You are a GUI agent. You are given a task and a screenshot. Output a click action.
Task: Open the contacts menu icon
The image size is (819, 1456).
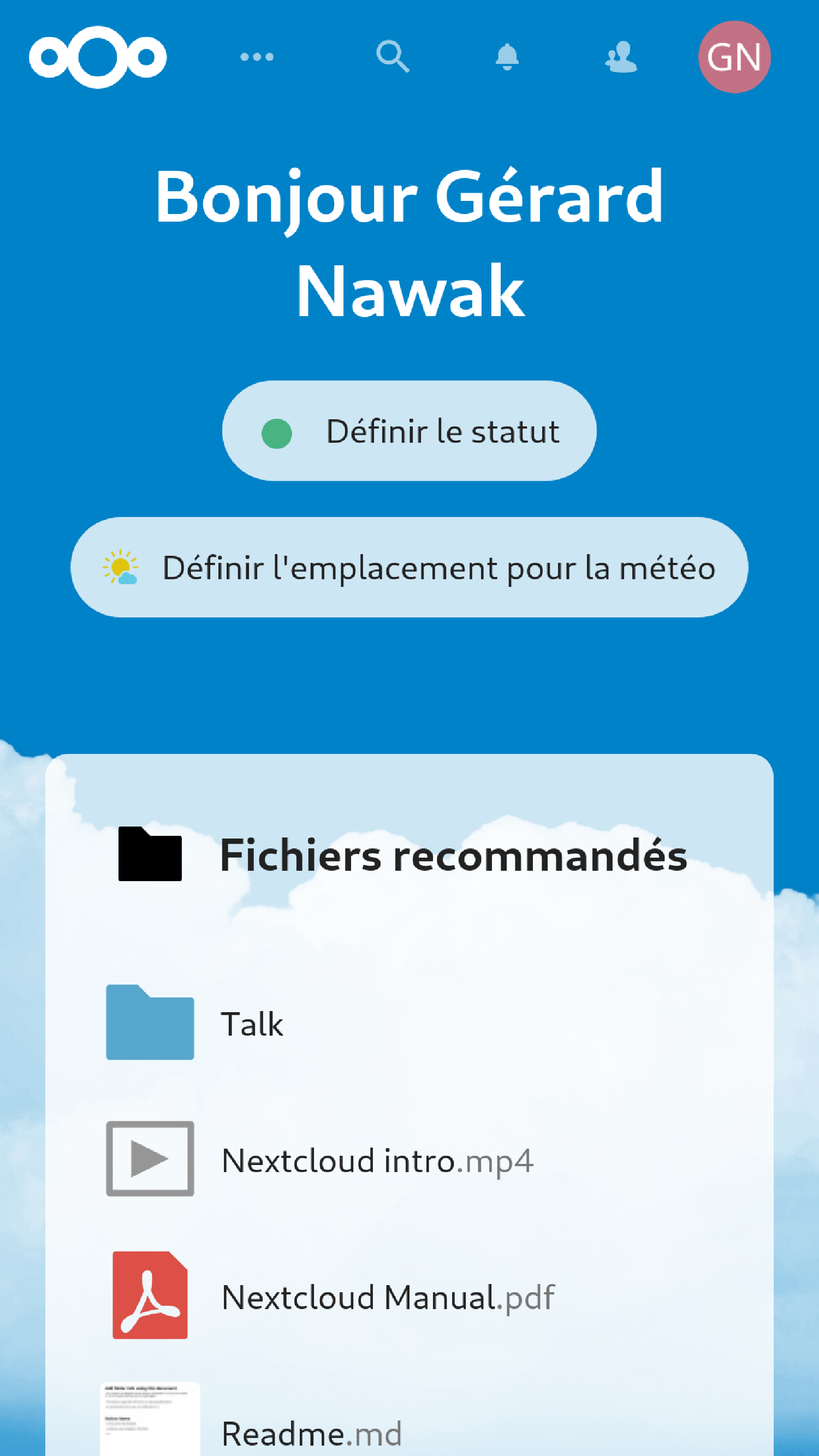(x=621, y=57)
